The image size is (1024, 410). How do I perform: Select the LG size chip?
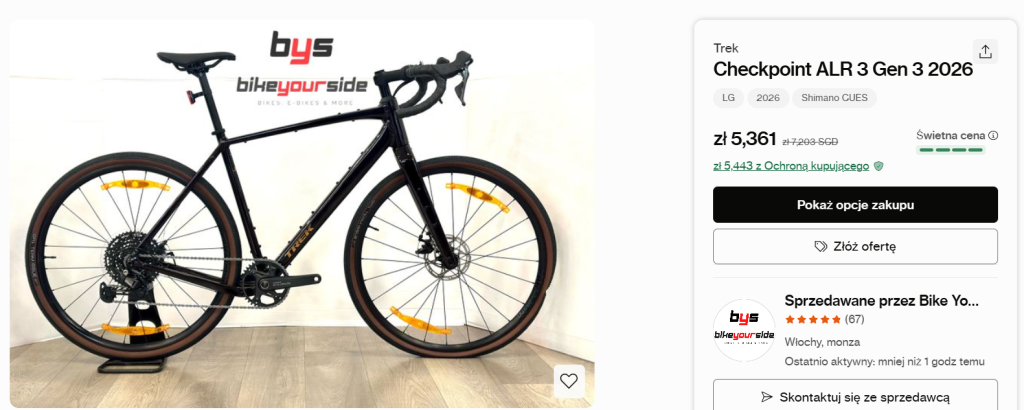(x=726, y=98)
